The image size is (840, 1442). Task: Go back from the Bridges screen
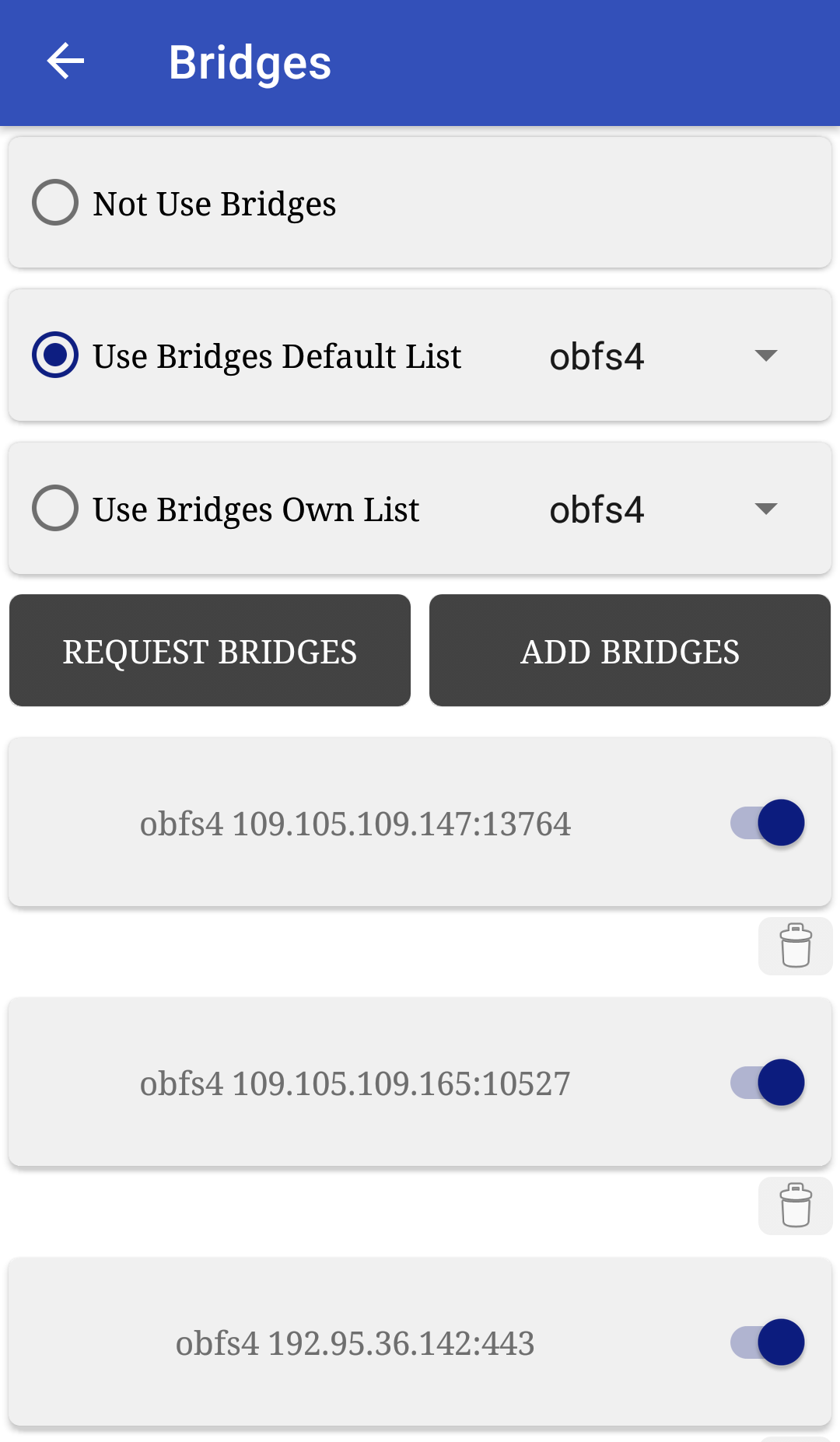tap(65, 61)
